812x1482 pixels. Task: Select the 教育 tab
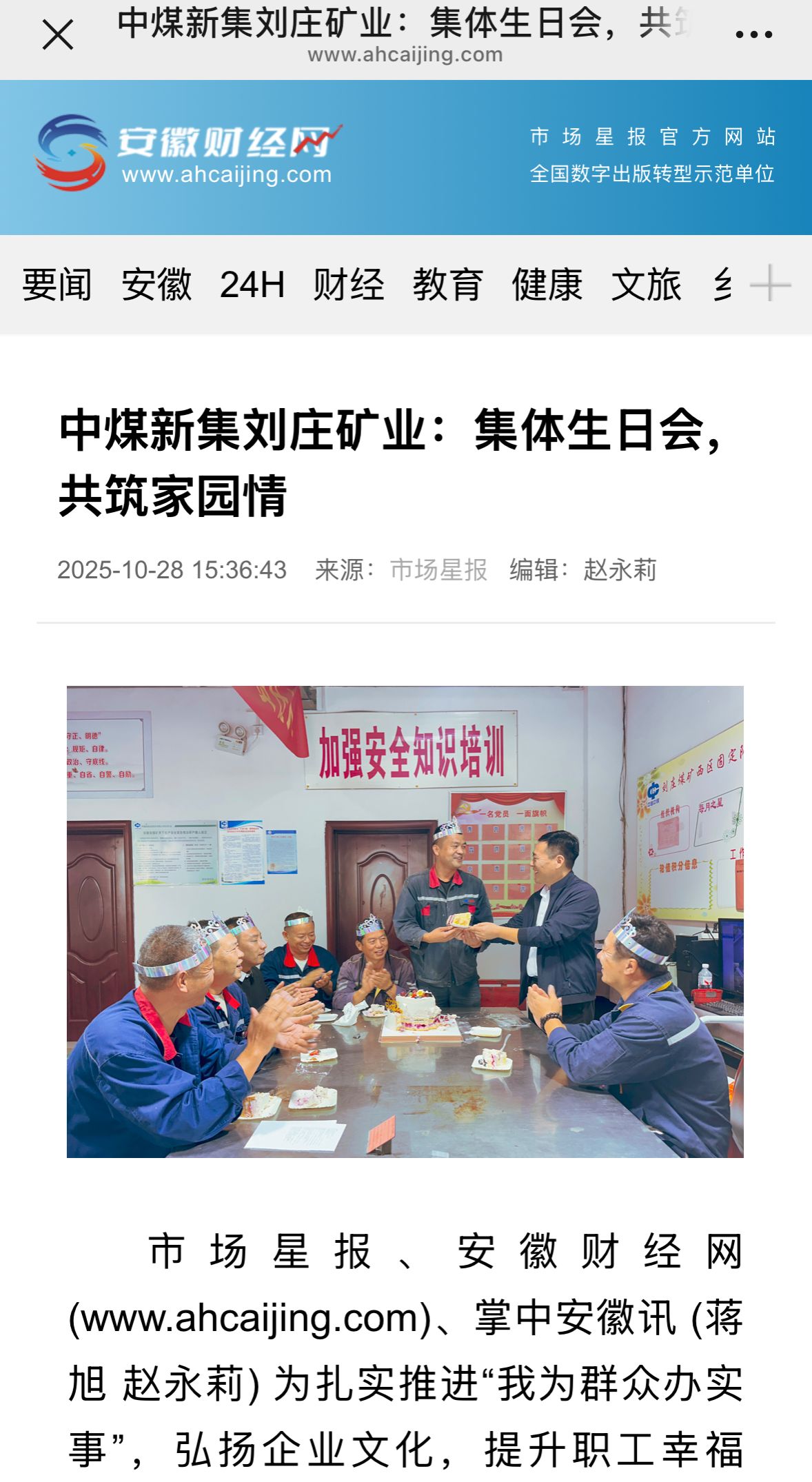[x=448, y=285]
